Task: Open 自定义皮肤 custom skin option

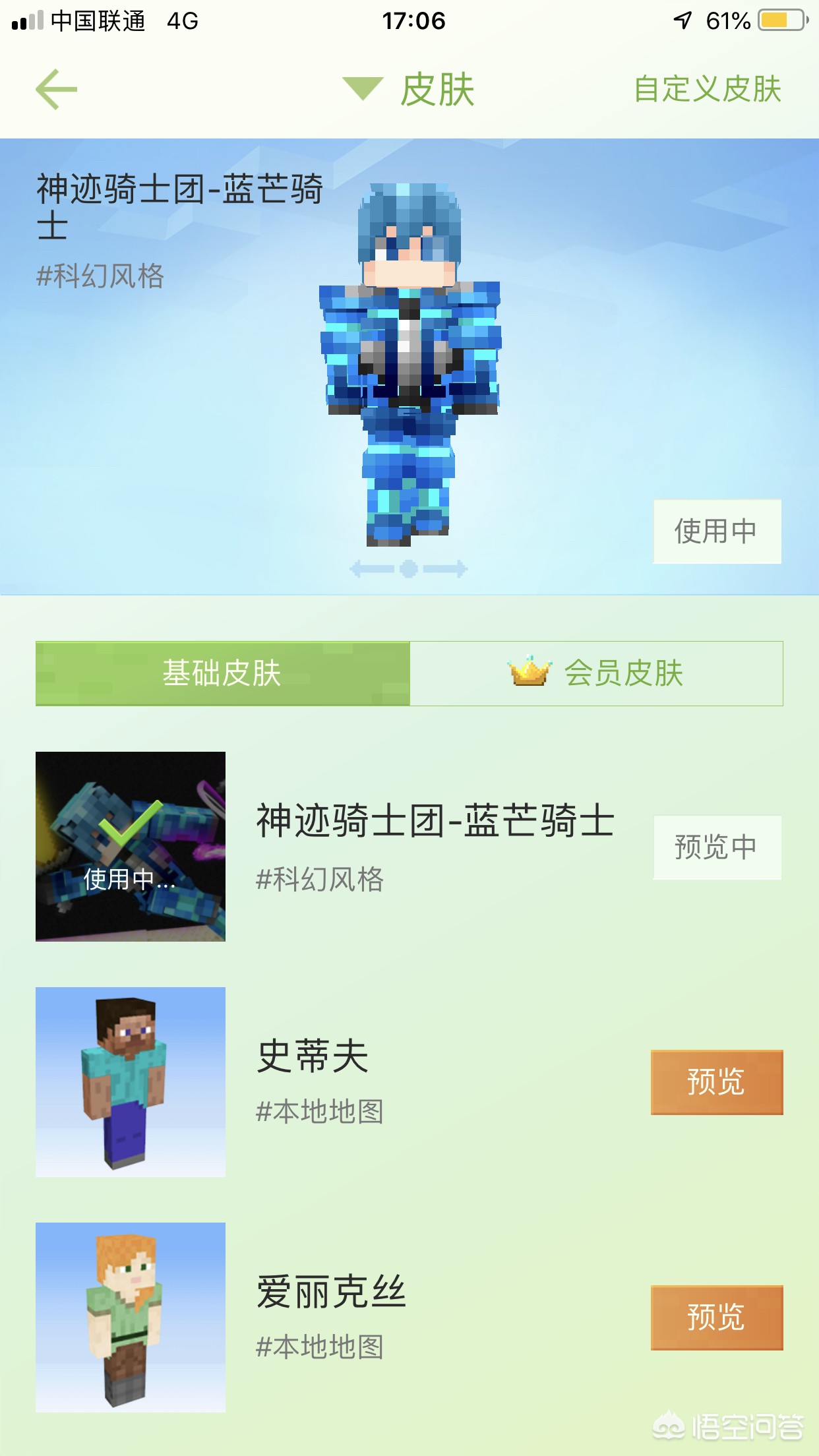Action: pyautogui.click(x=707, y=89)
